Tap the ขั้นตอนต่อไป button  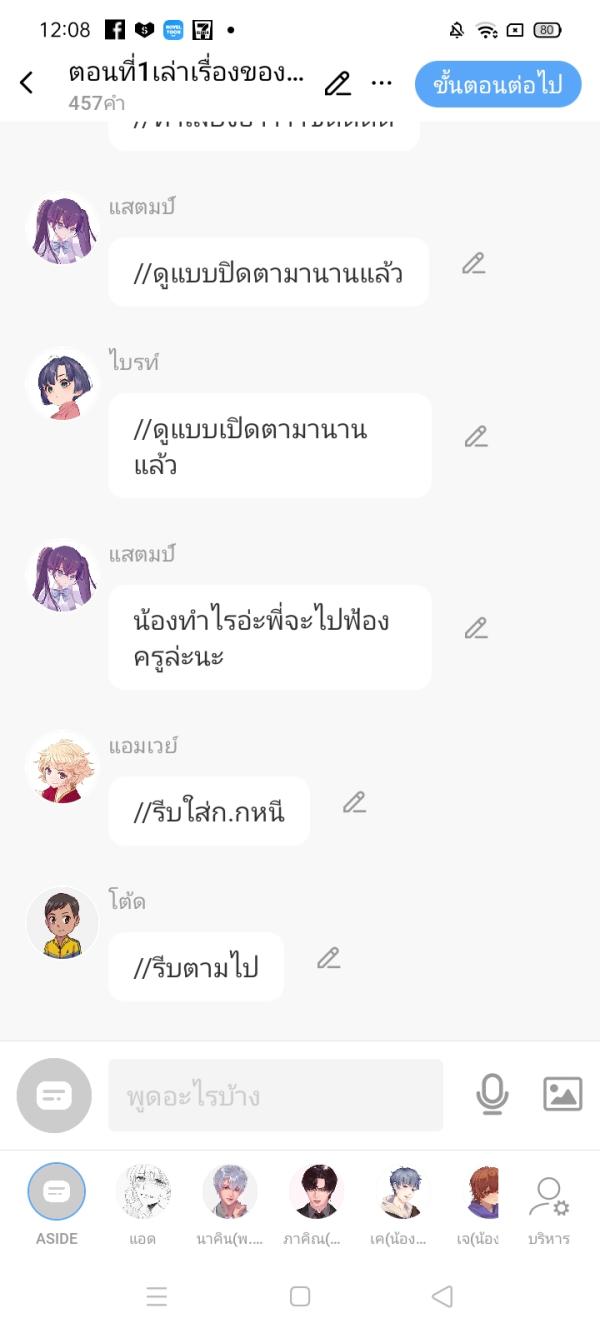[x=497, y=84]
